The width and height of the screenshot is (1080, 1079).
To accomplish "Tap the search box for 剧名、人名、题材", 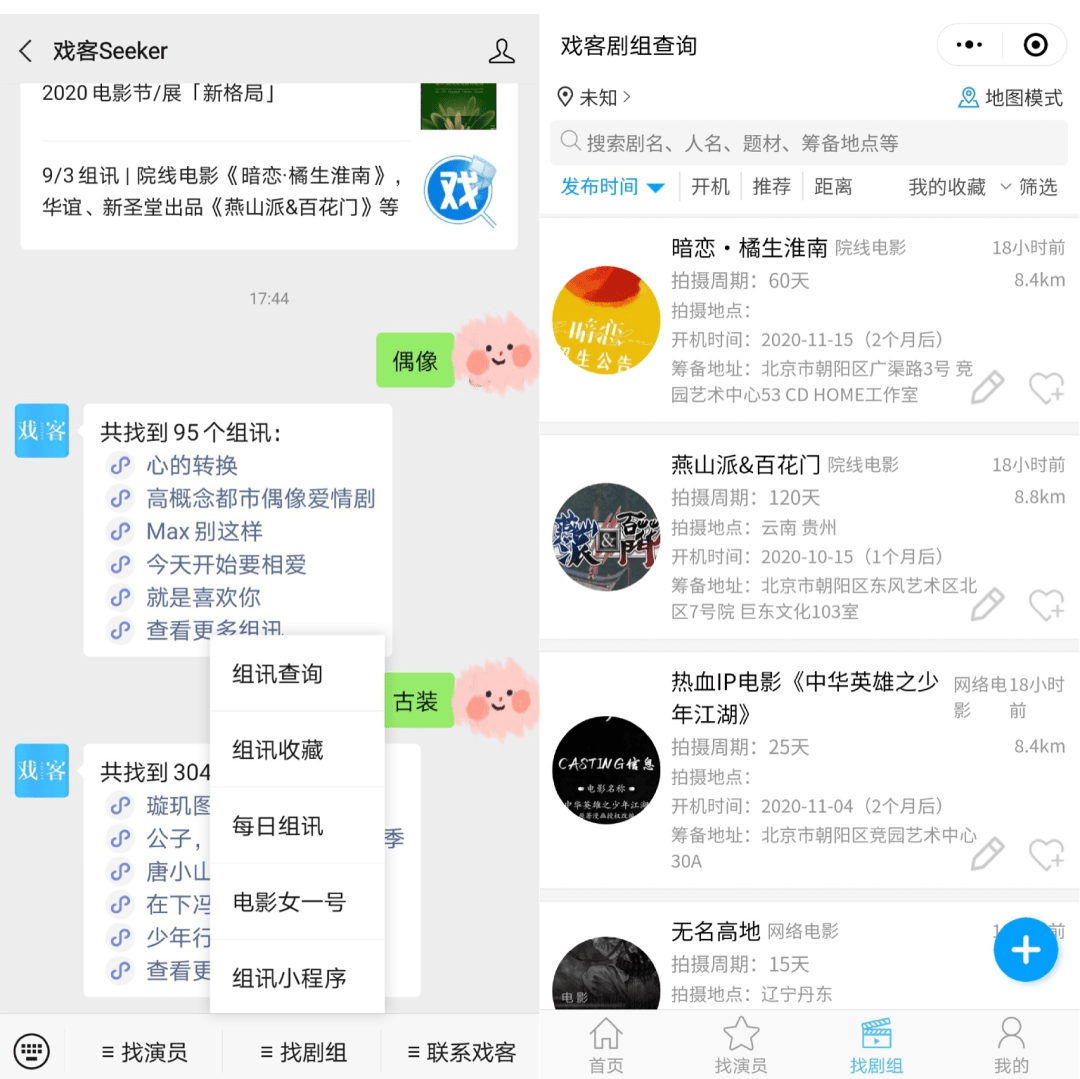I will (808, 142).
